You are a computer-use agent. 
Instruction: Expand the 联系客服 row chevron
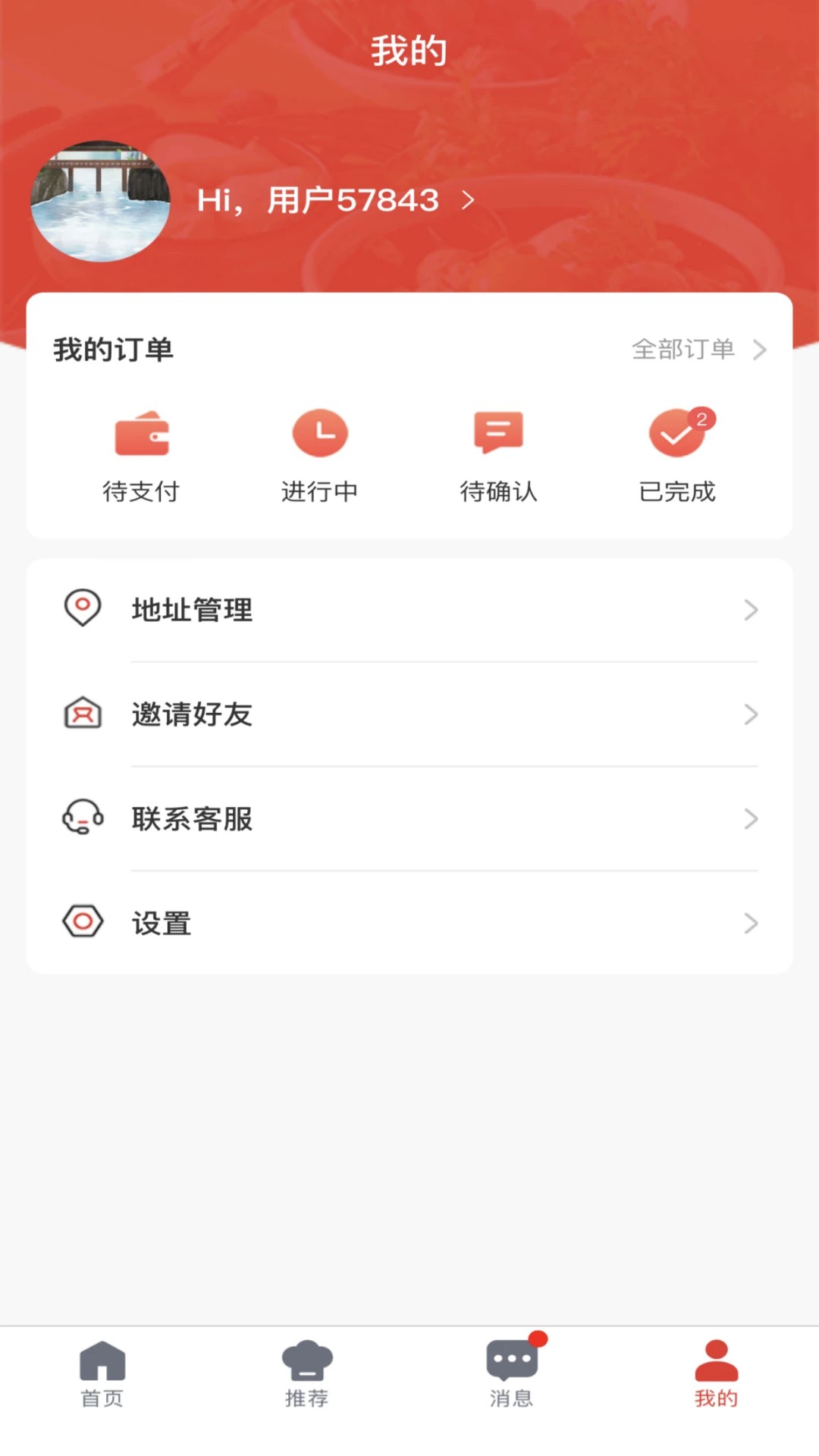(x=751, y=819)
